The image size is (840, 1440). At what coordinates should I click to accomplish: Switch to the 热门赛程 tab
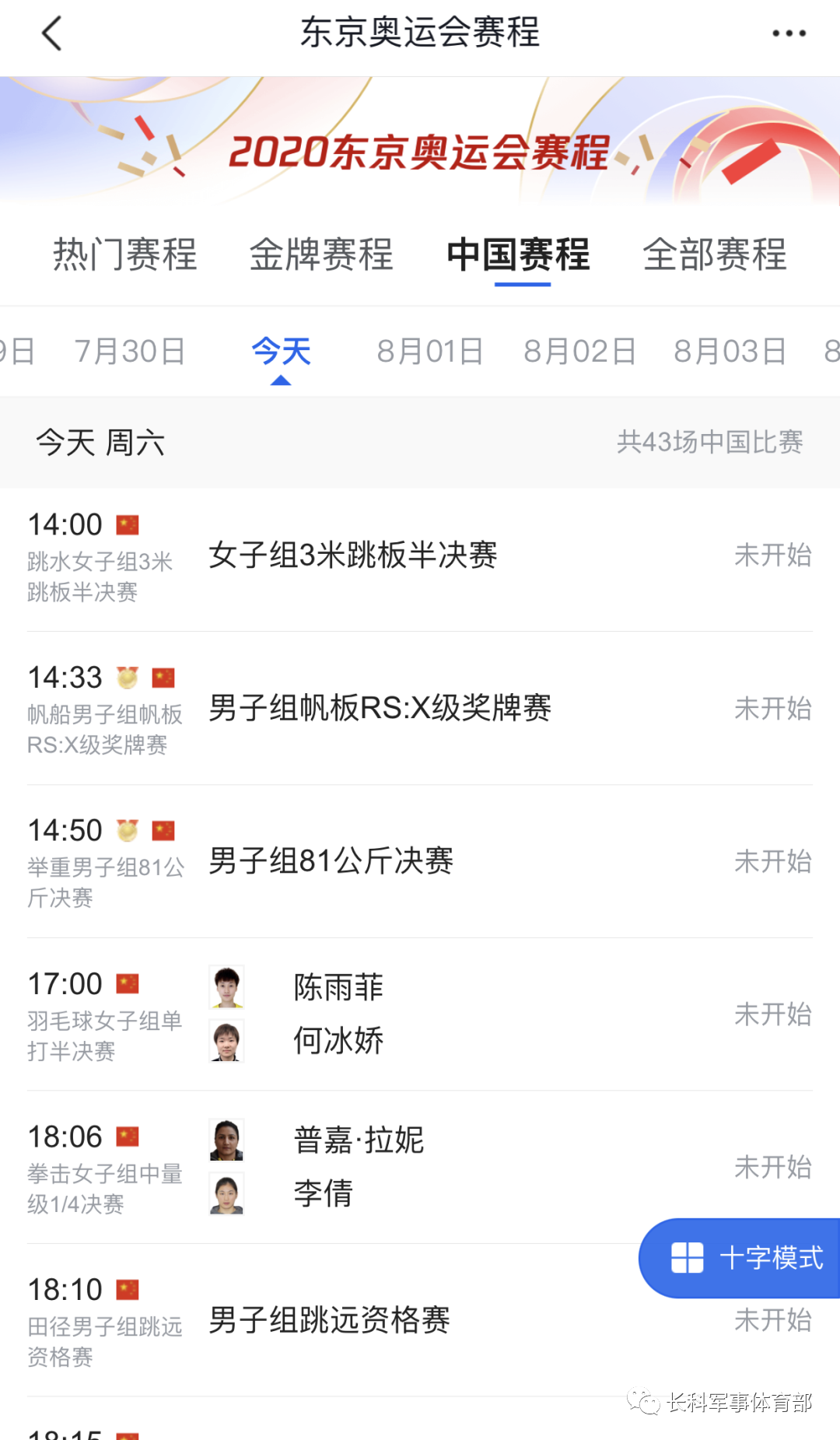[x=125, y=254]
